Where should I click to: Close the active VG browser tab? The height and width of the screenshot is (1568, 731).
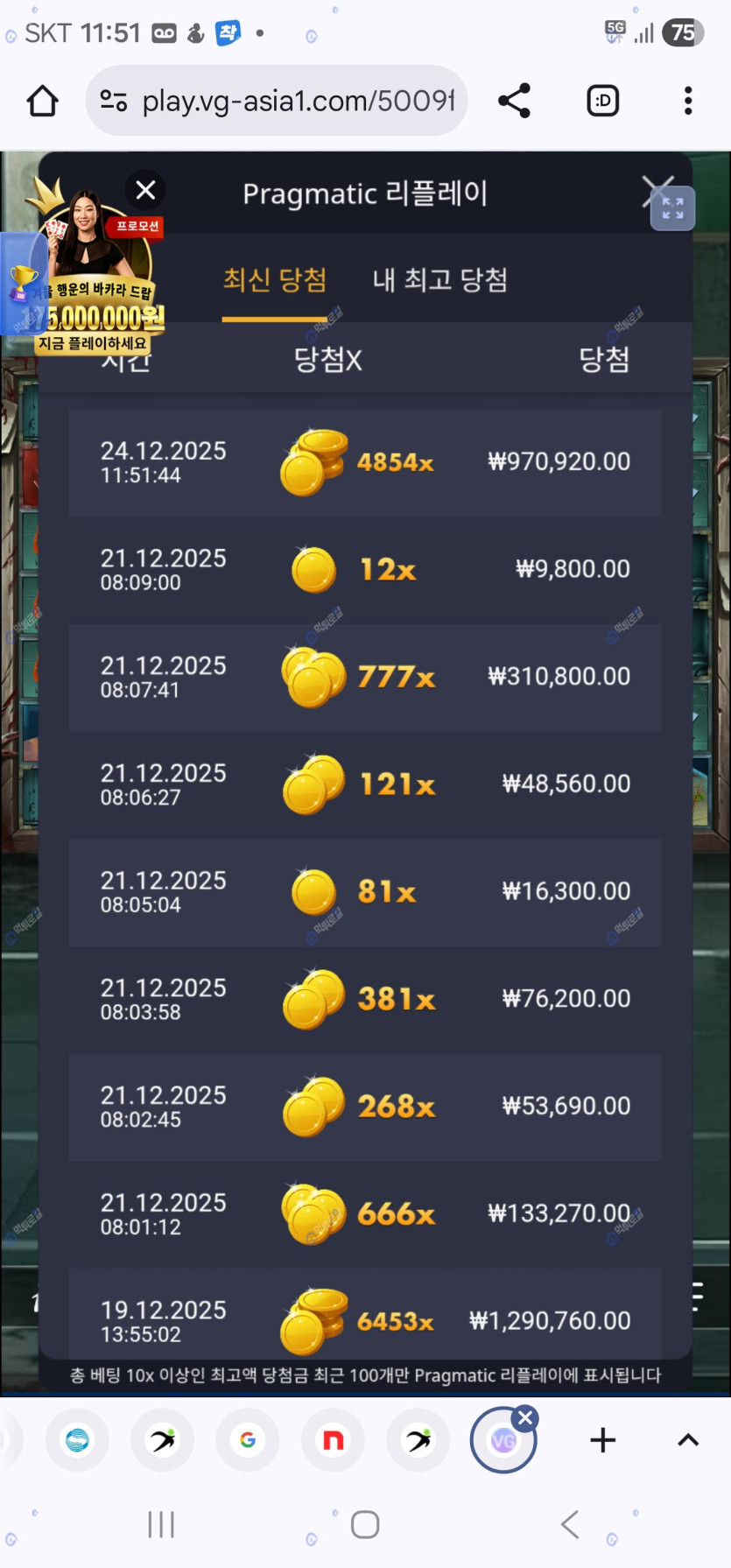(x=525, y=1418)
